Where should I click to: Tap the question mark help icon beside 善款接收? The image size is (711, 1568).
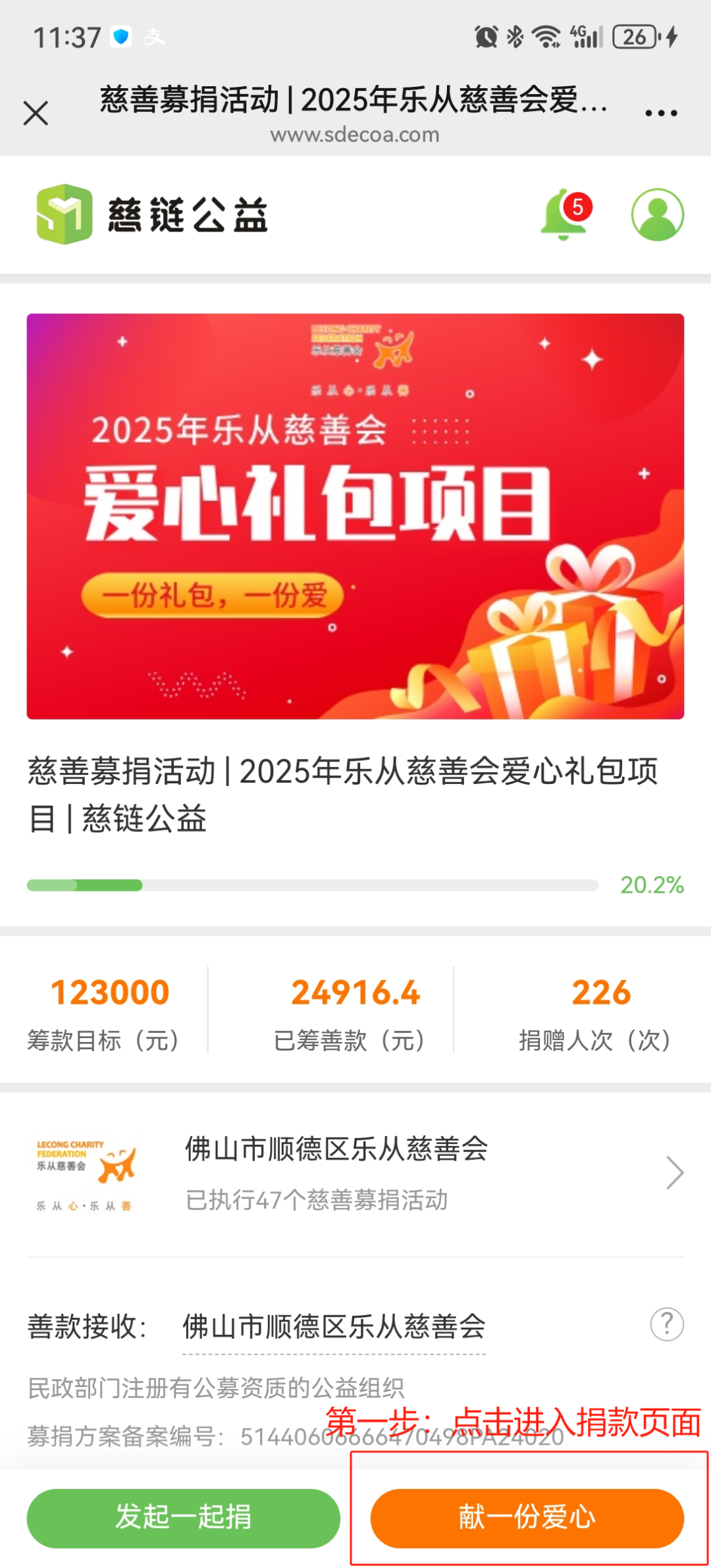(x=667, y=1324)
